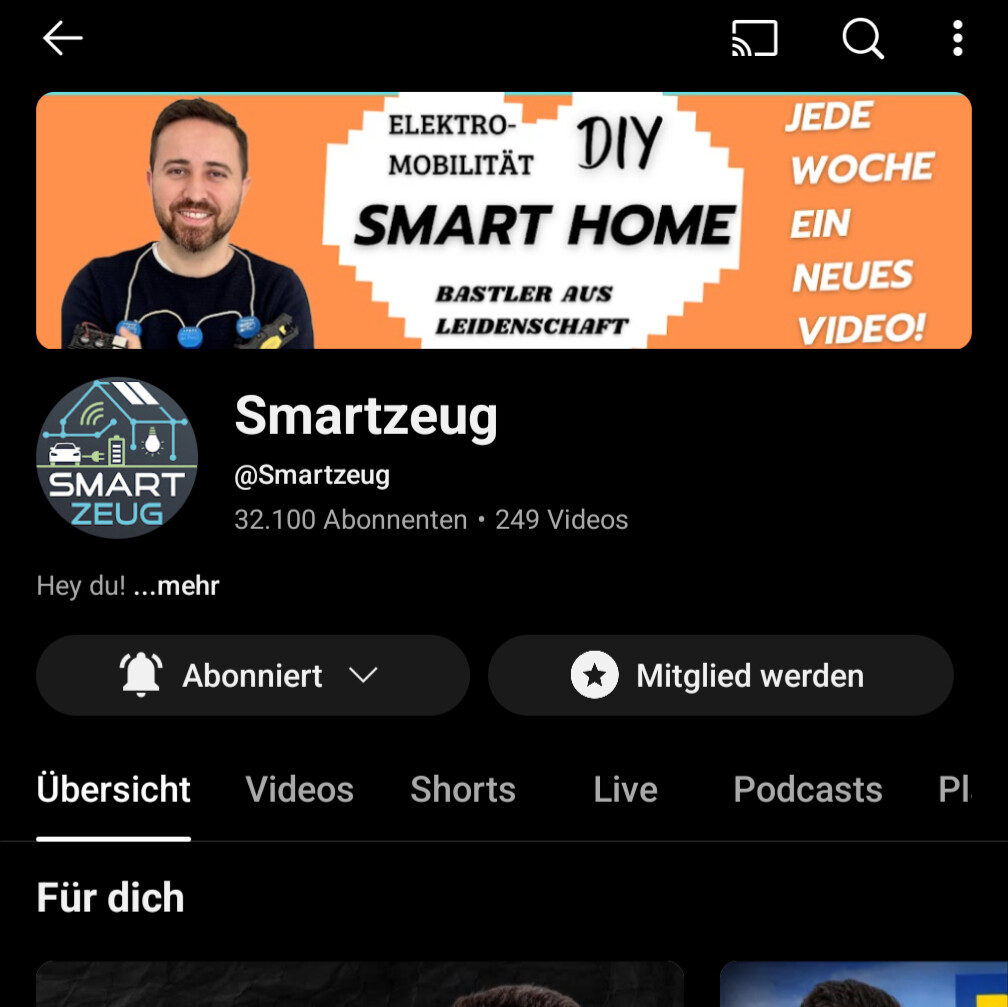Open the three-dot overflow menu
Image resolution: width=1008 pixels, height=1007 pixels.
point(957,38)
